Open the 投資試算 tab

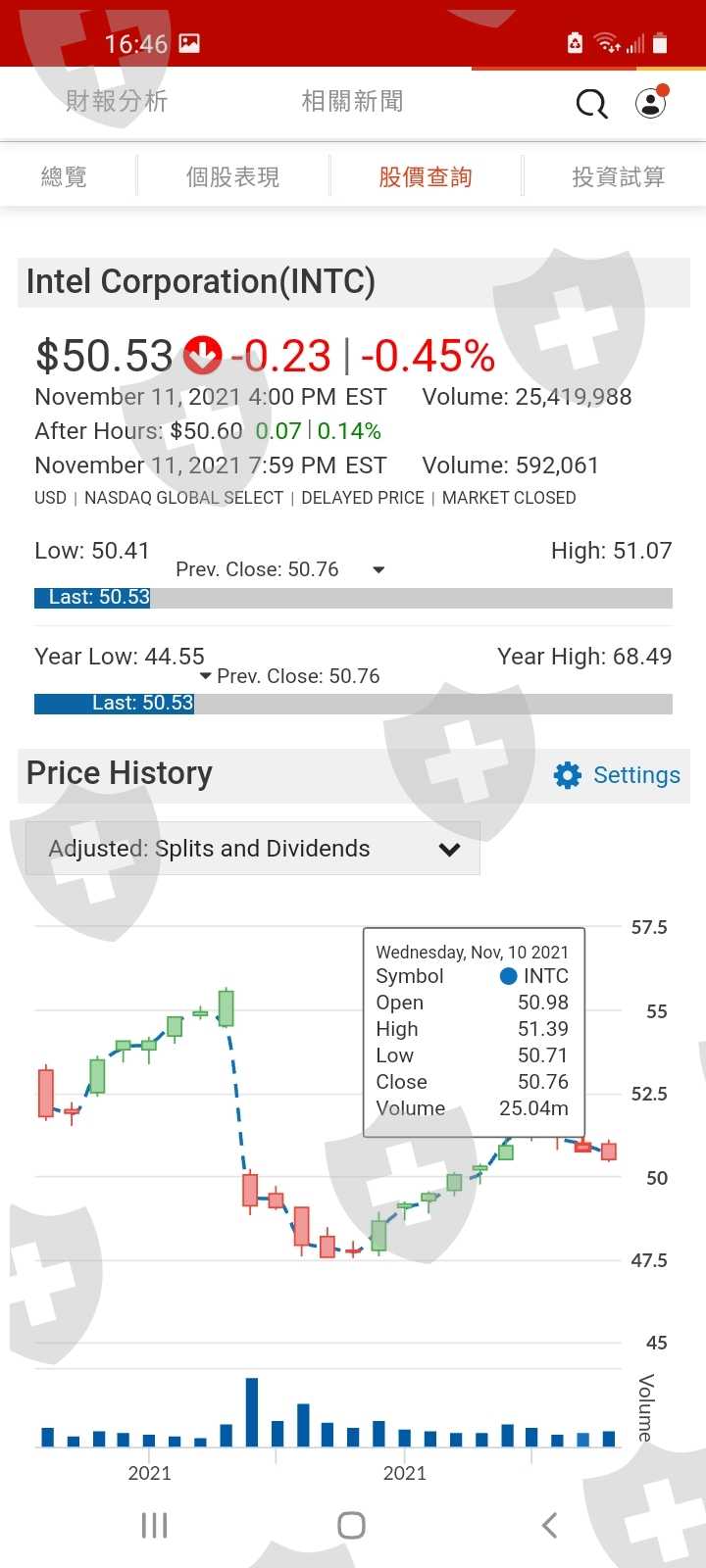tap(618, 176)
